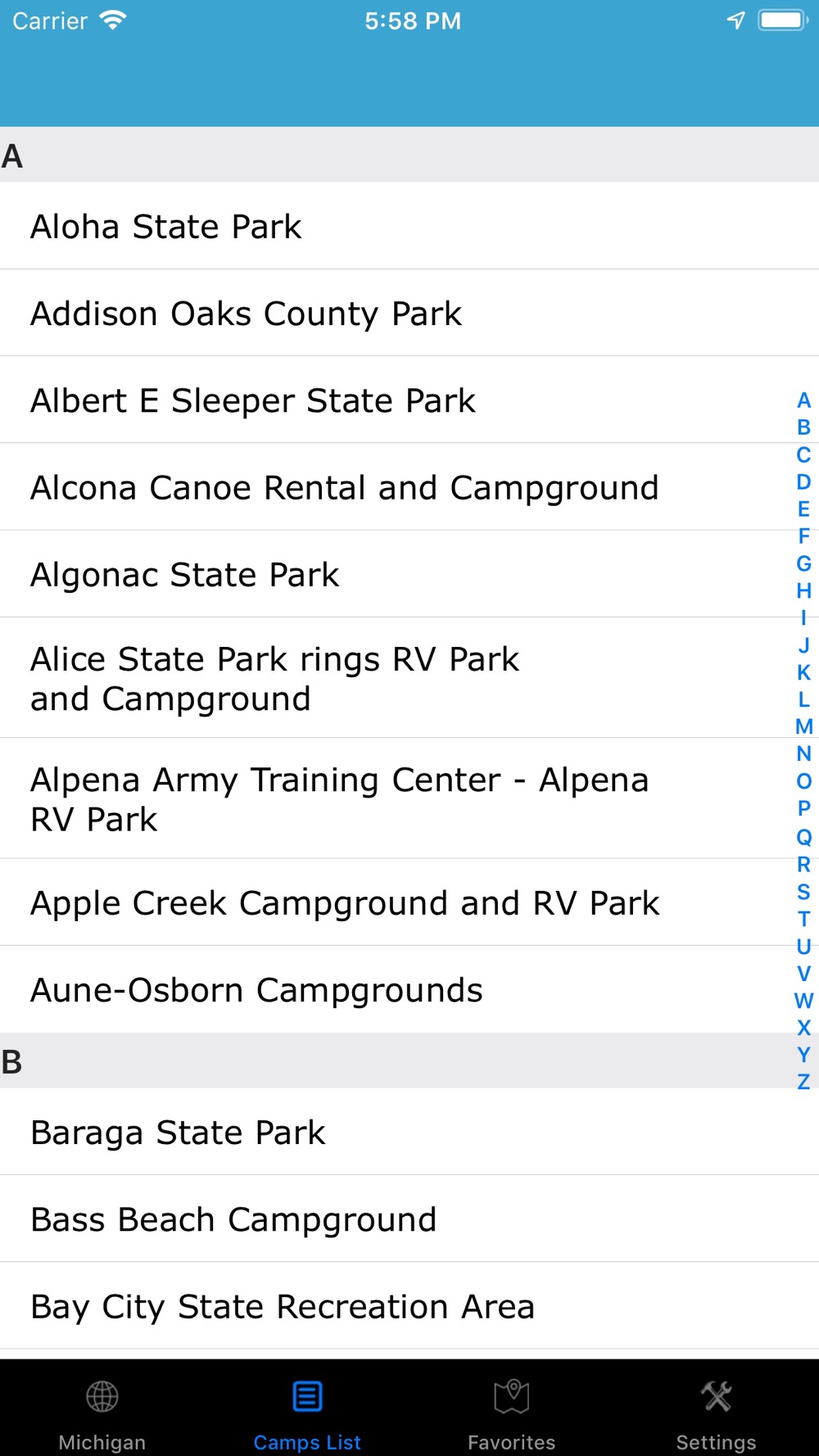Open Addison Oaks County Park
Screen dimensions: 819x1456
[x=409, y=313]
